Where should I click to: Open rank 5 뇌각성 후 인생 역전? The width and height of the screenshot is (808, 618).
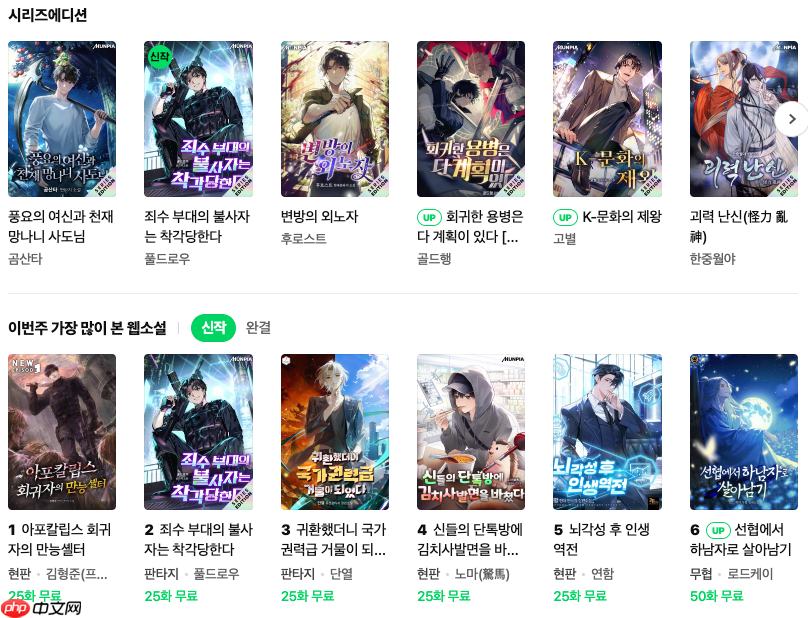(607, 432)
